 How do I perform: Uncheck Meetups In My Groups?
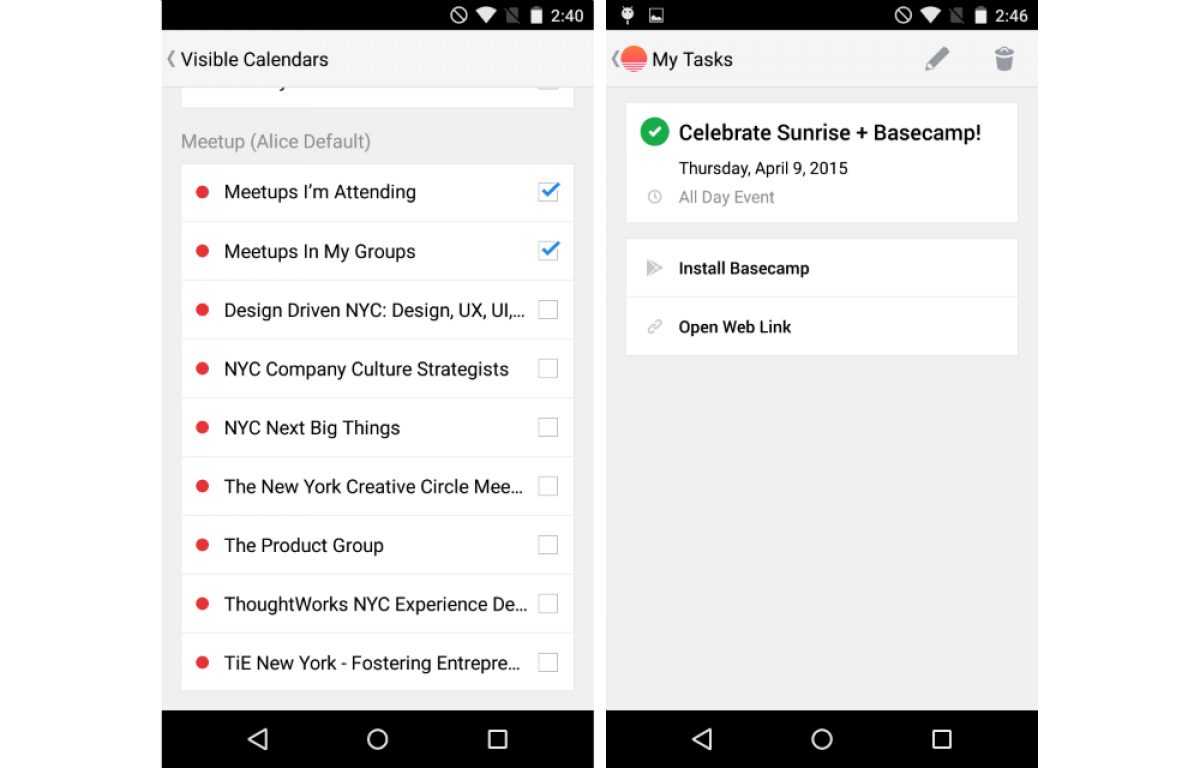(548, 250)
